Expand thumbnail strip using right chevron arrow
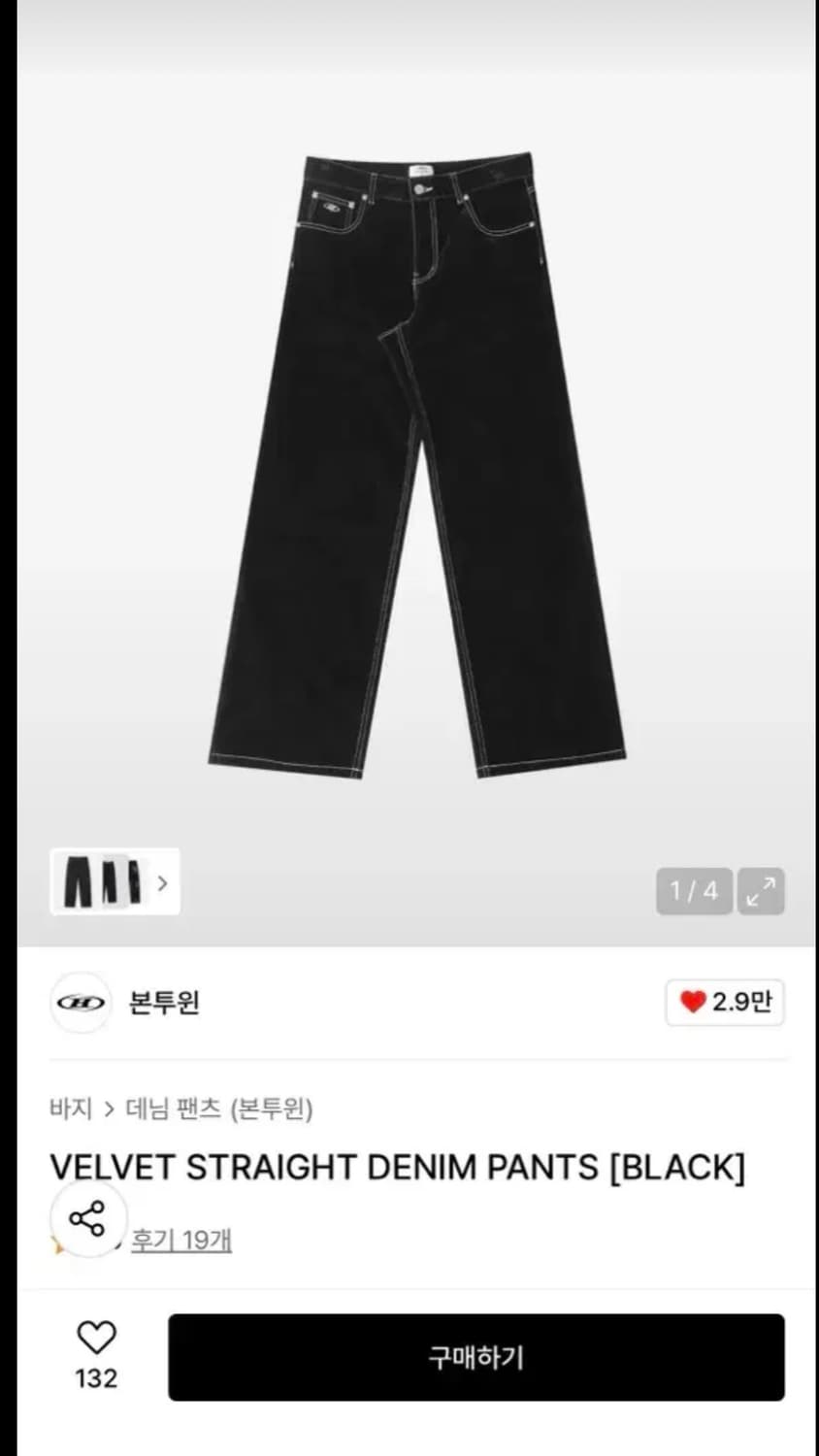This screenshot has width=819, height=1456. pos(163,884)
